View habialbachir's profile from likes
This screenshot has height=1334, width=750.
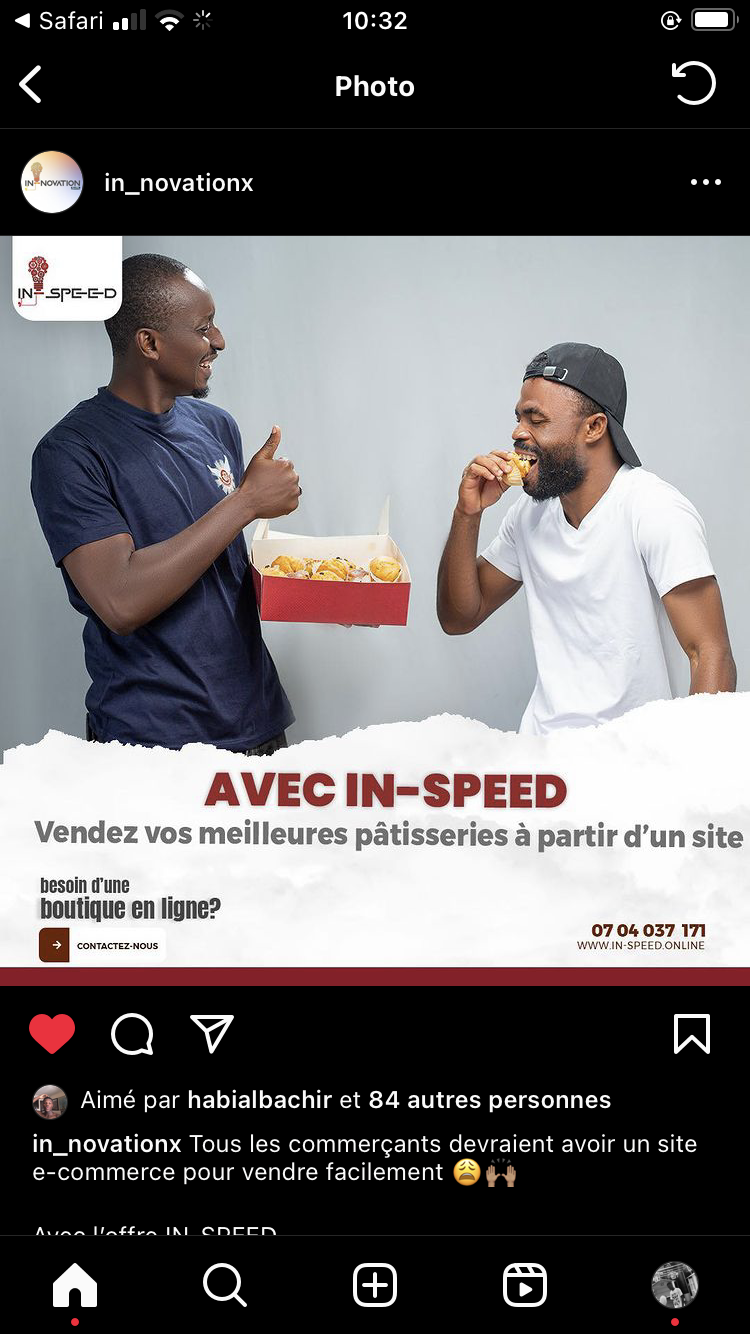tap(259, 1100)
